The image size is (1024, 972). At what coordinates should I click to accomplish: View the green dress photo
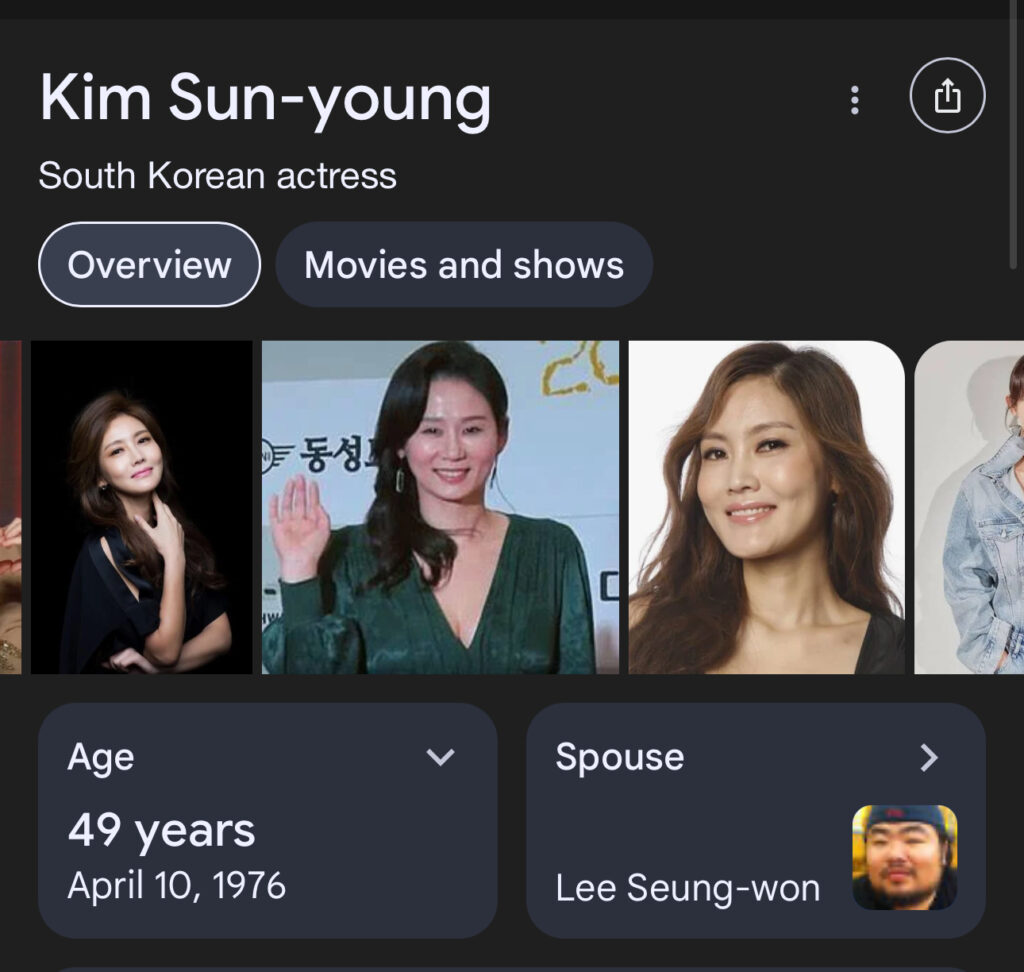click(x=440, y=507)
